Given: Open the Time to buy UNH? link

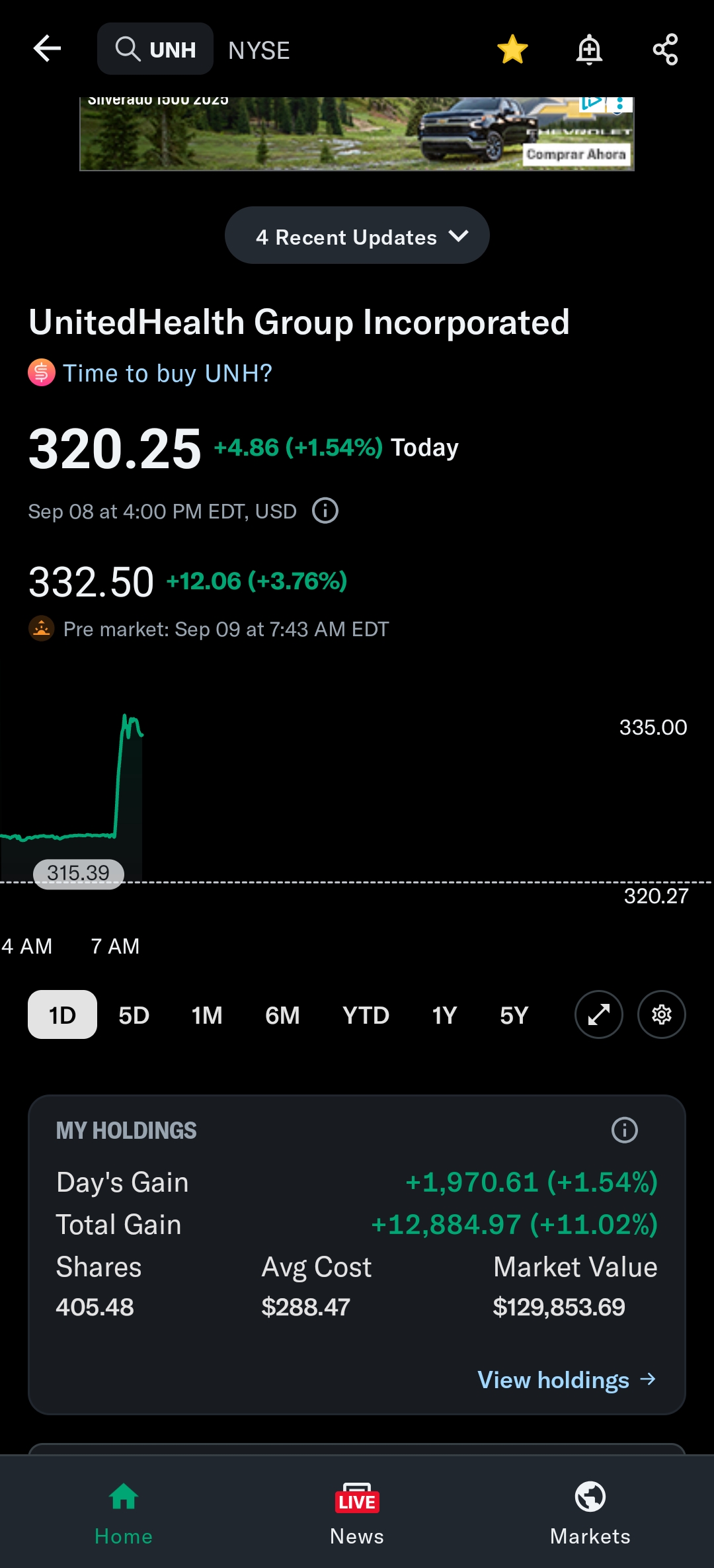Looking at the screenshot, I should click(167, 374).
